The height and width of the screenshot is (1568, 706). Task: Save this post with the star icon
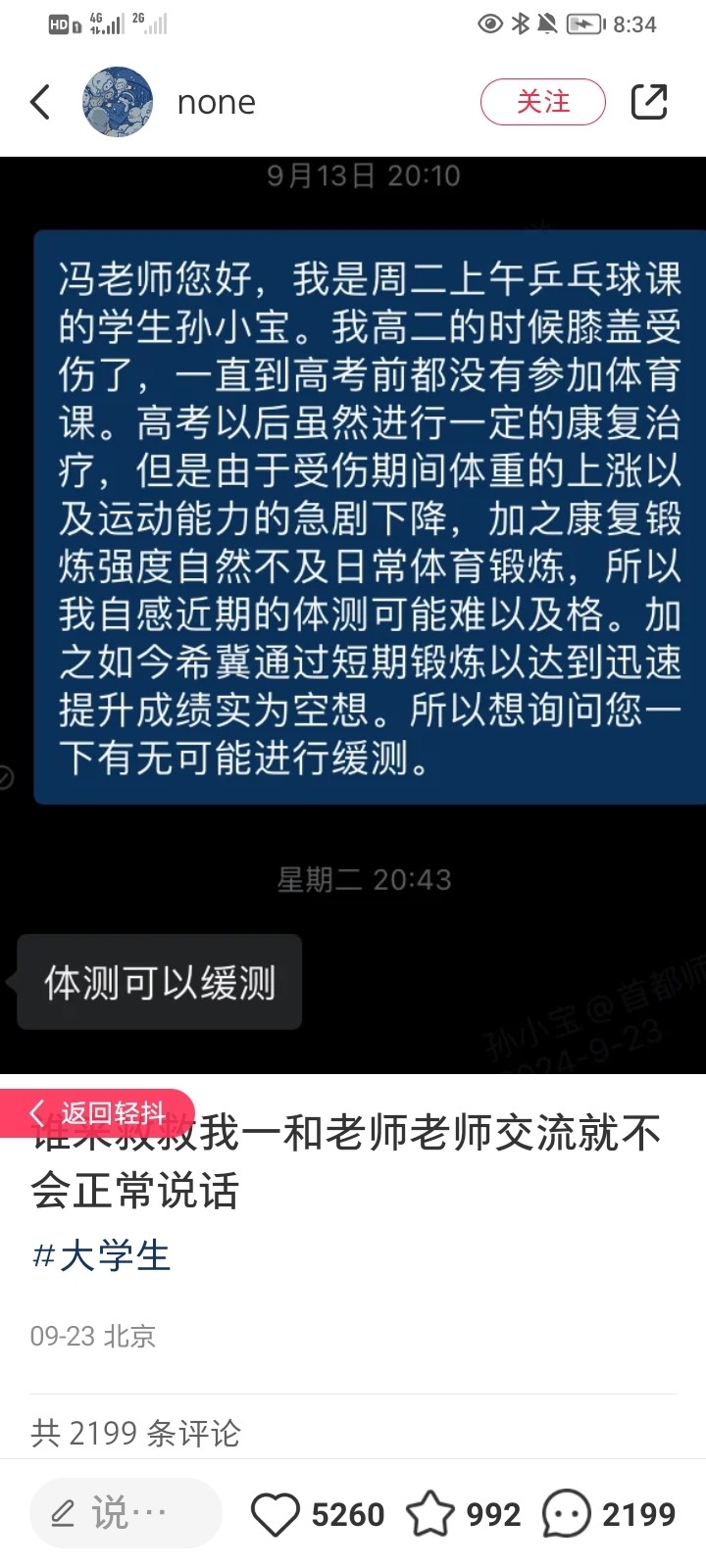pyautogui.click(x=429, y=1514)
